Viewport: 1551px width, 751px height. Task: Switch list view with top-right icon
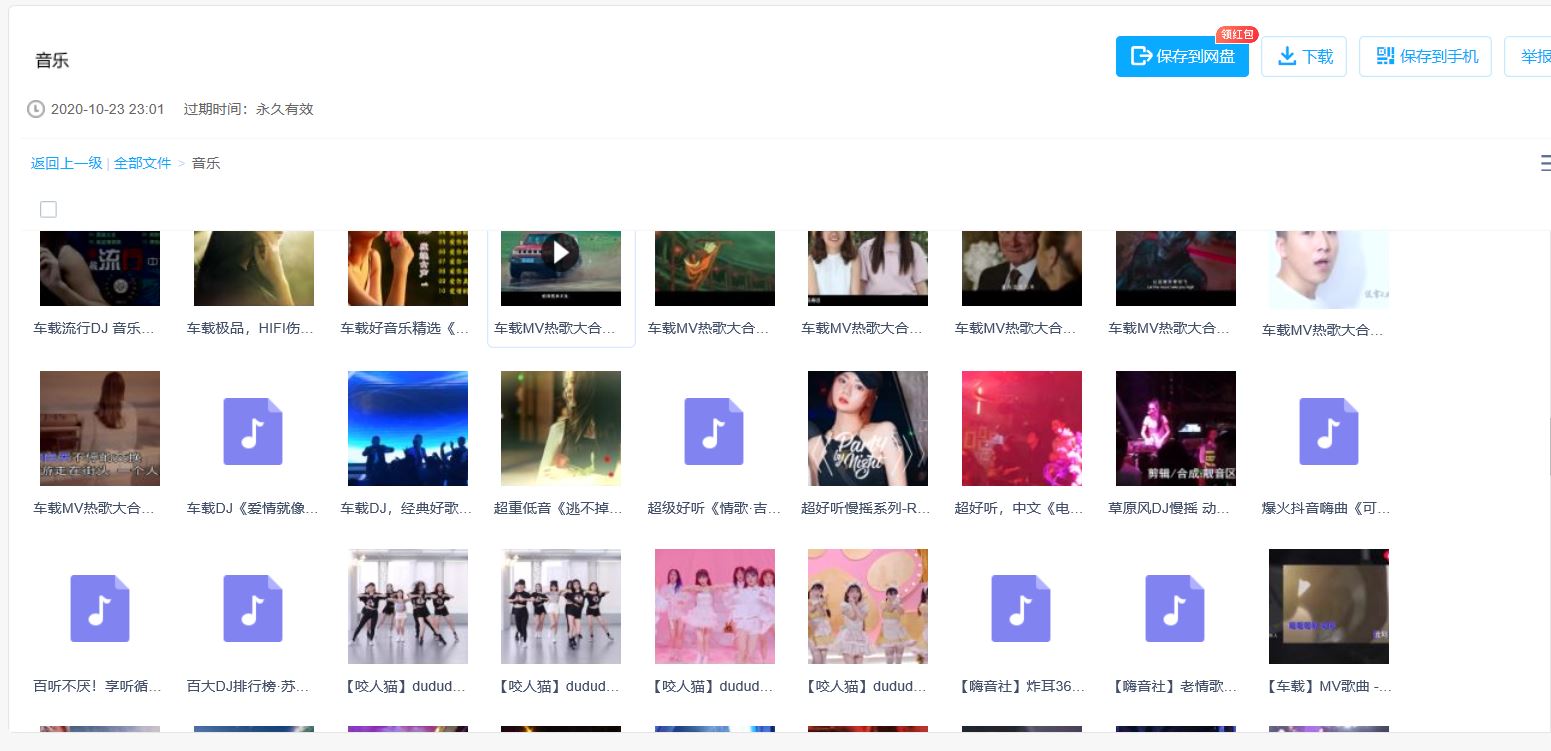tap(1545, 163)
